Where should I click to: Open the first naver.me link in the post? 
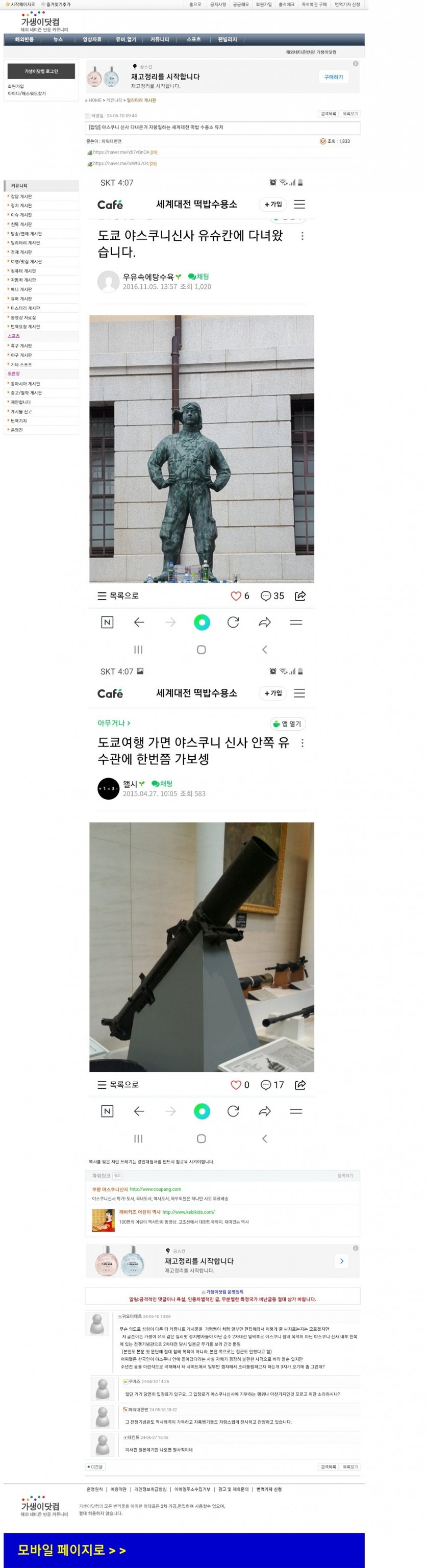(121, 152)
